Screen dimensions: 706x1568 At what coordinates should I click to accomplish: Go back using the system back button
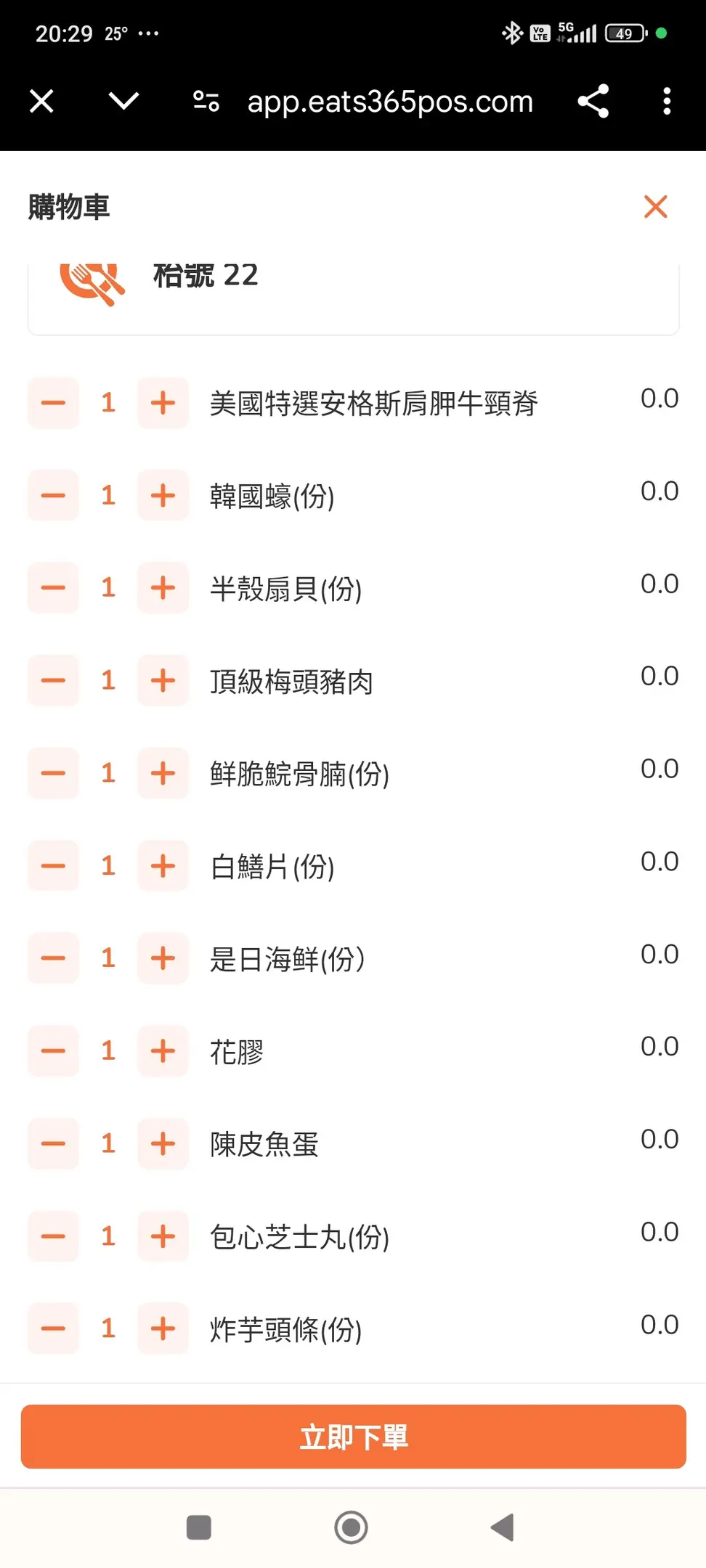pos(502,1527)
